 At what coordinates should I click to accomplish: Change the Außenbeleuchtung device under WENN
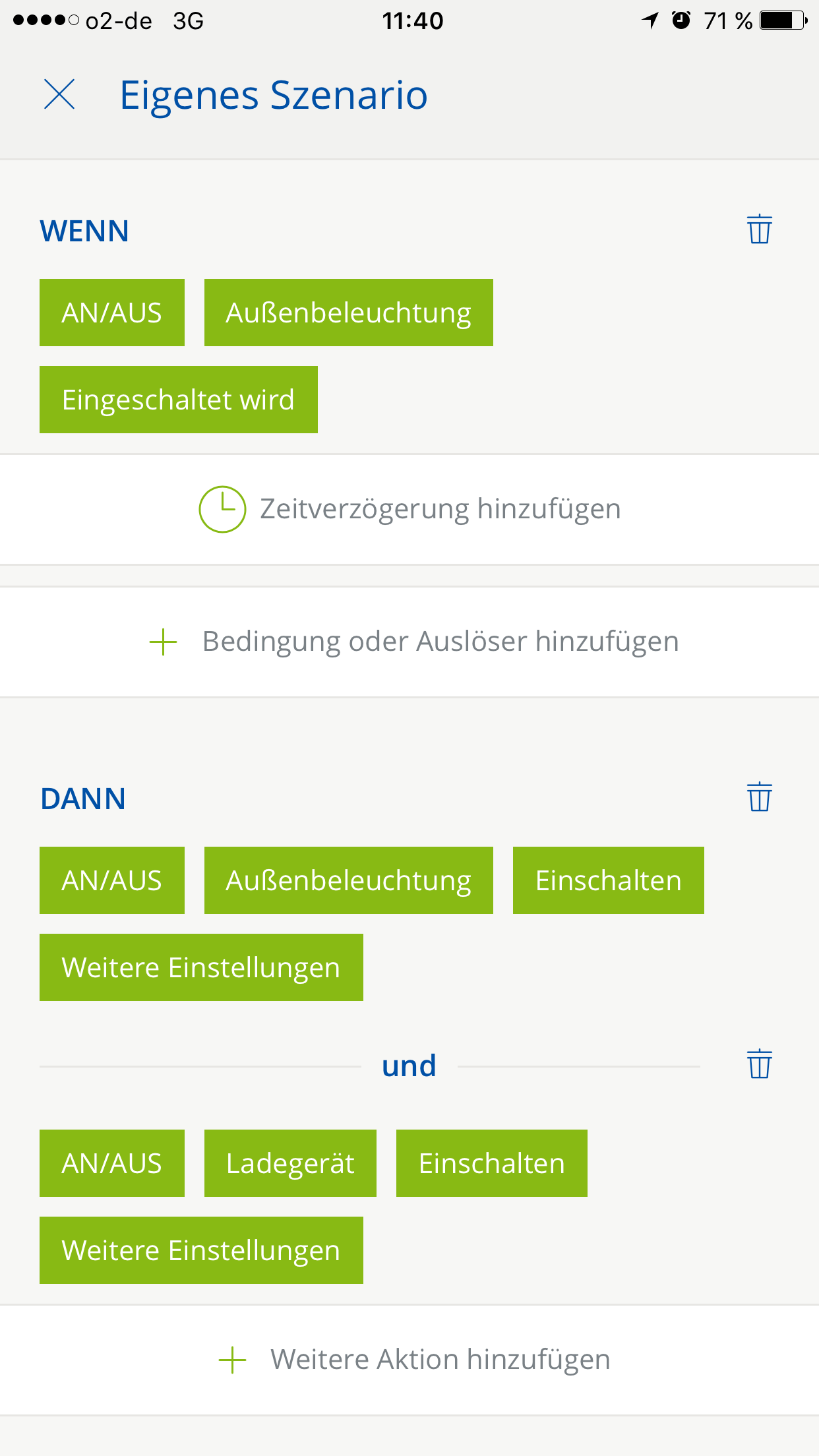click(x=348, y=313)
